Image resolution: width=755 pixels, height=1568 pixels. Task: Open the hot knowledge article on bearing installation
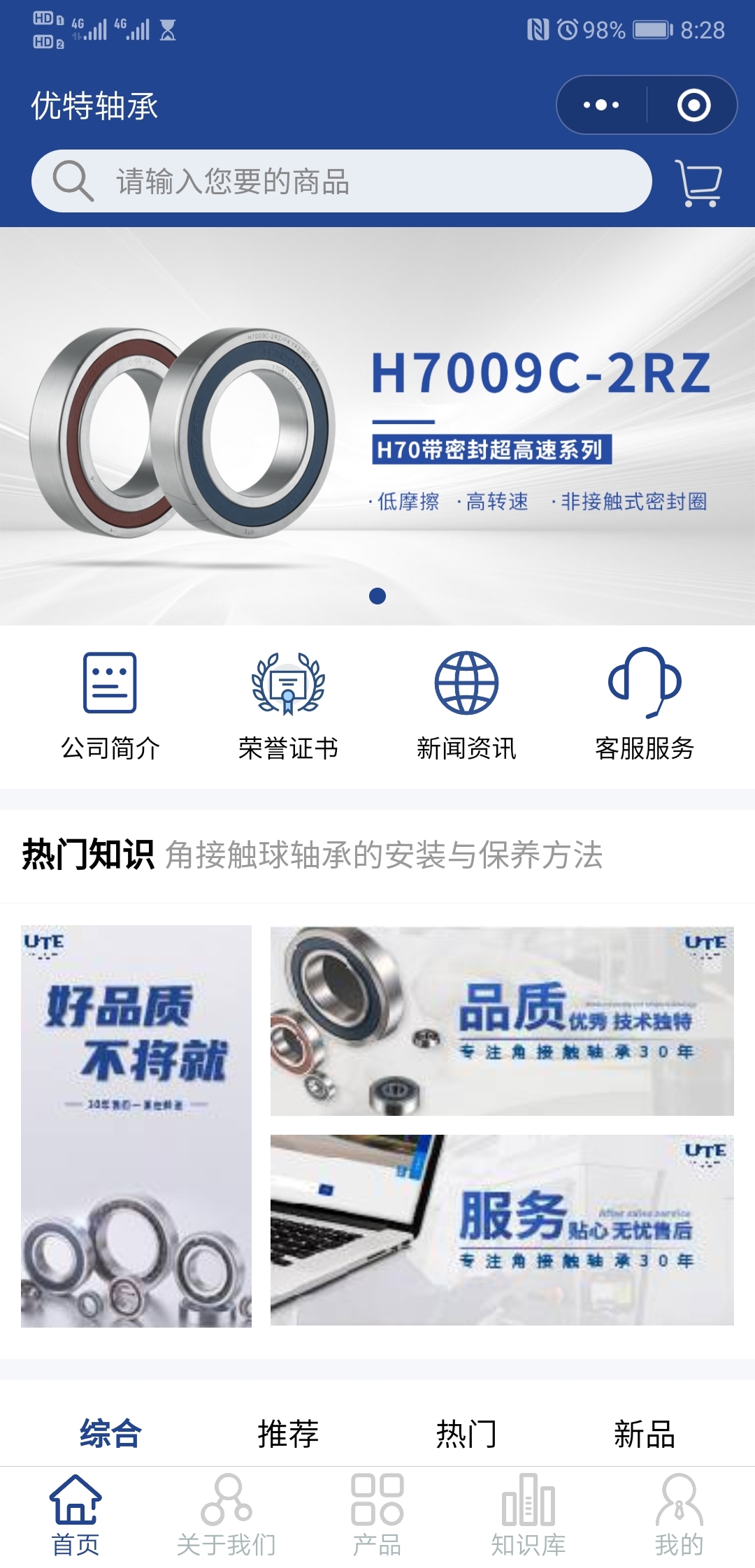383,855
